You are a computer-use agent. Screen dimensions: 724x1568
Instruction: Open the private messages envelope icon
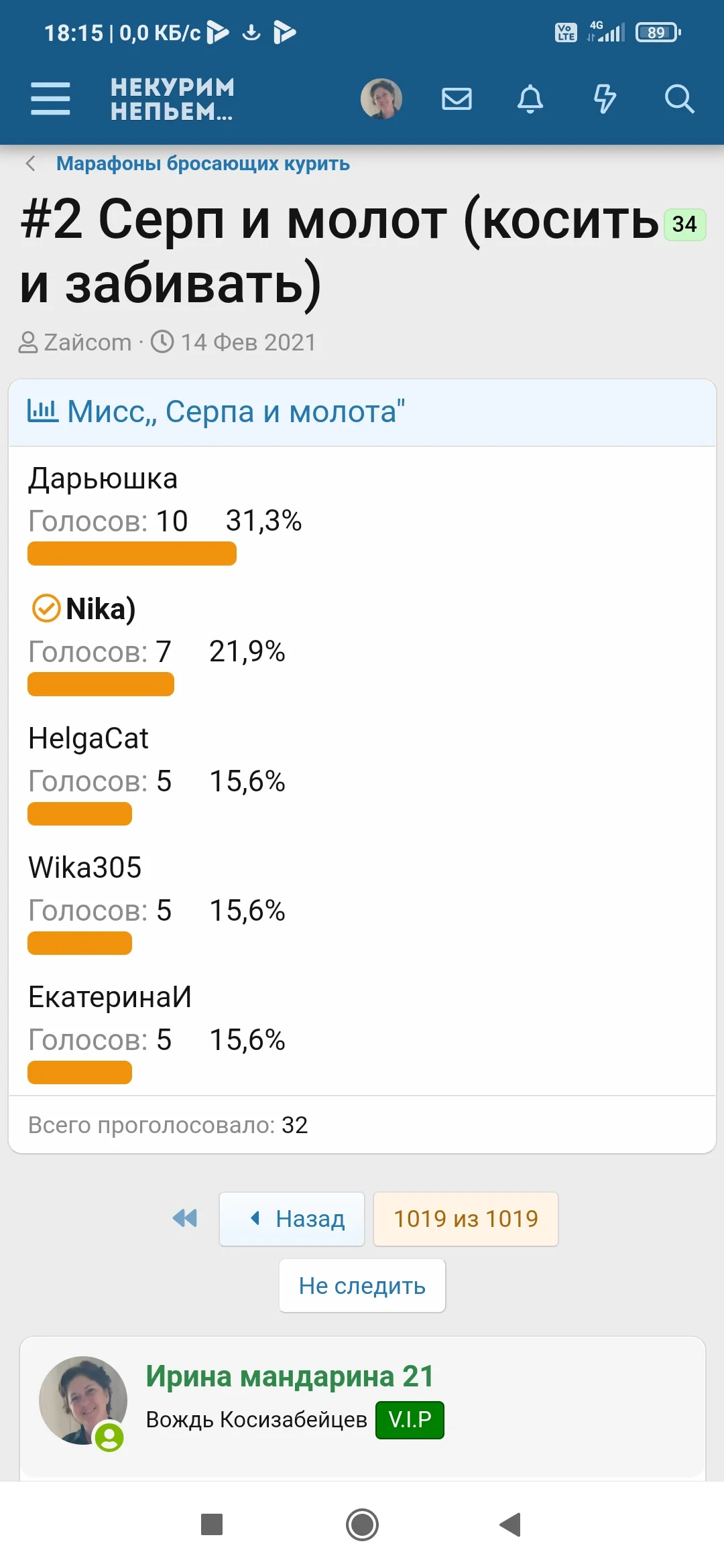pyautogui.click(x=457, y=99)
